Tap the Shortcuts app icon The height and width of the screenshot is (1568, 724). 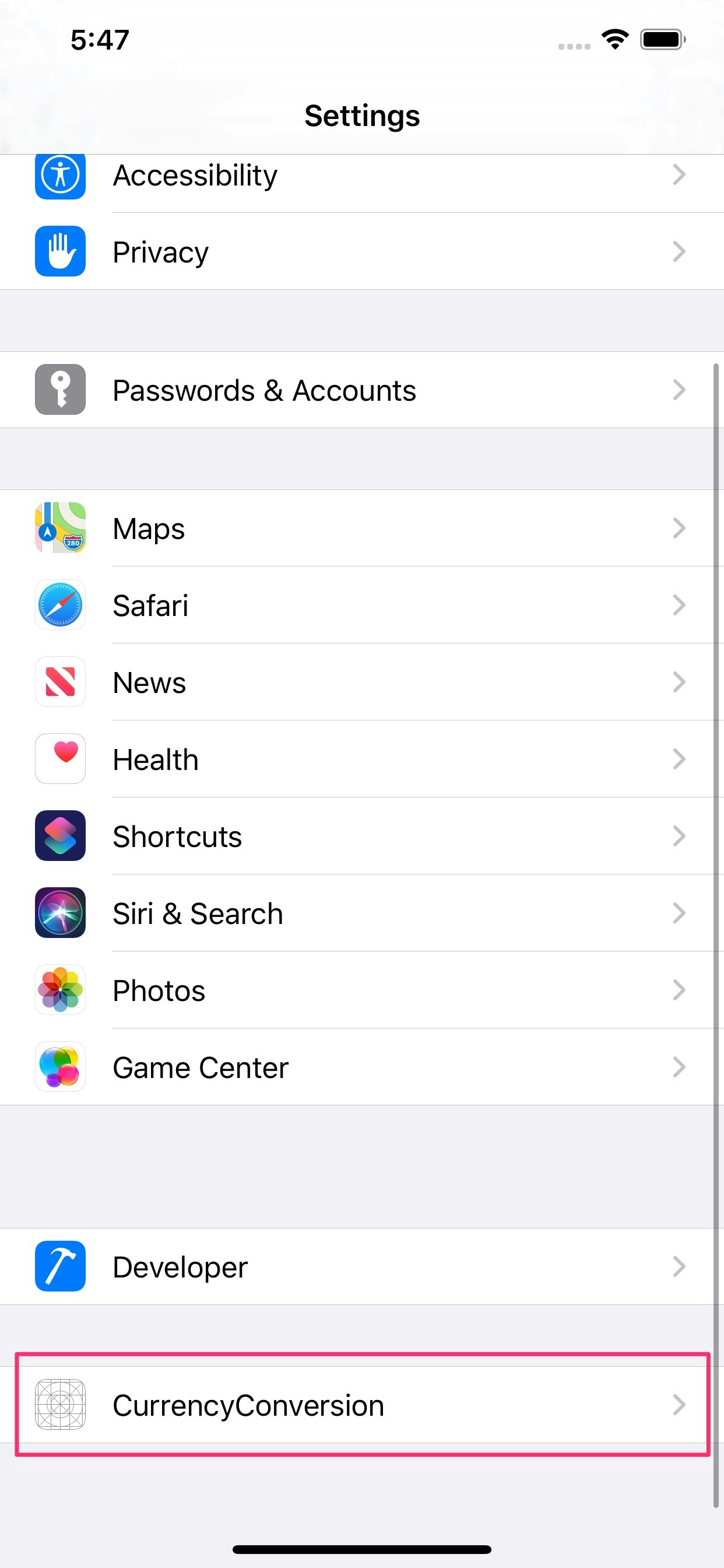[59, 836]
